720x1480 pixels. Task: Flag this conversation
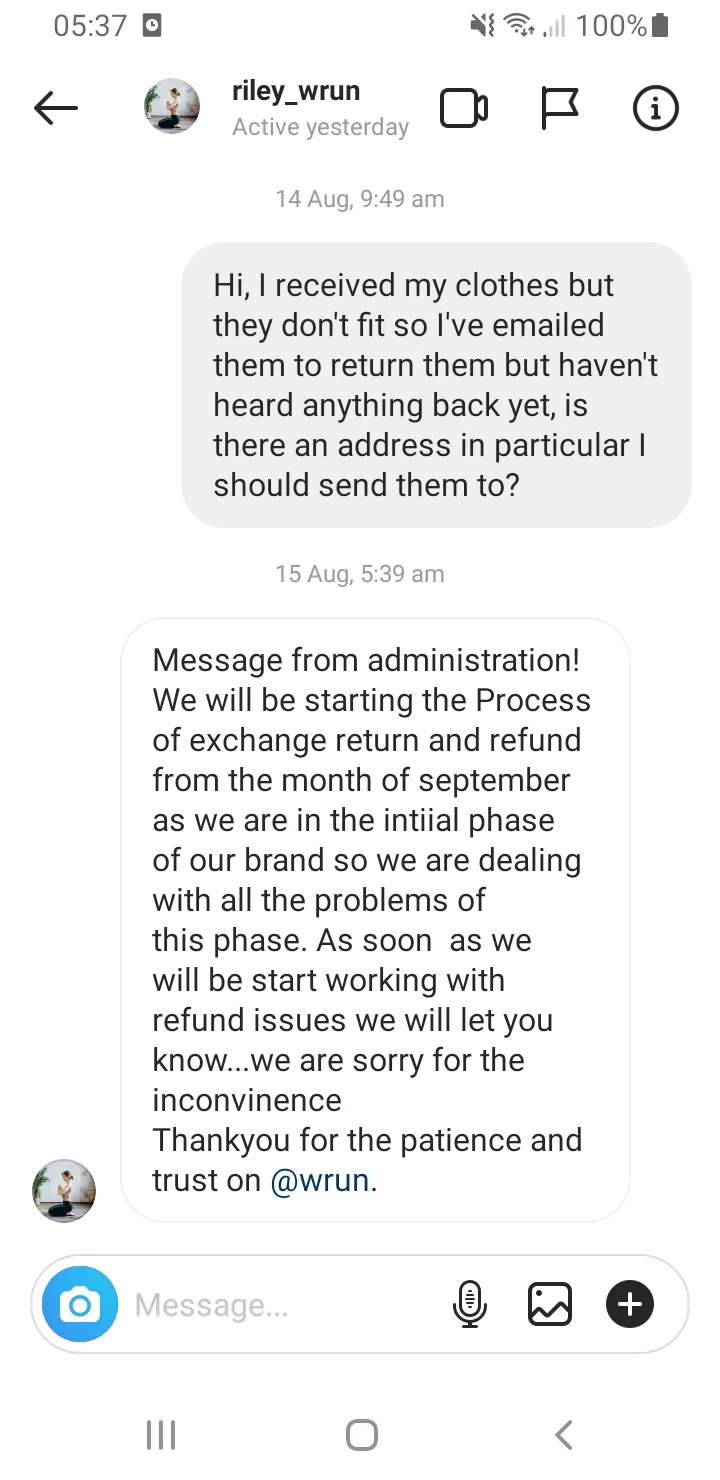559,109
